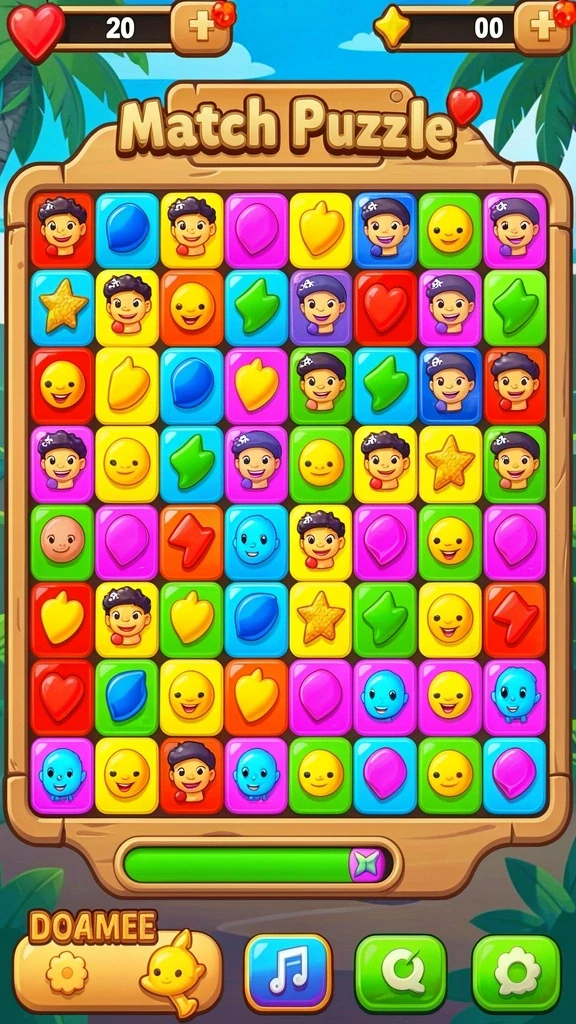
Task: Tap the blue gem on the green tile
Action: (x=127, y=696)
